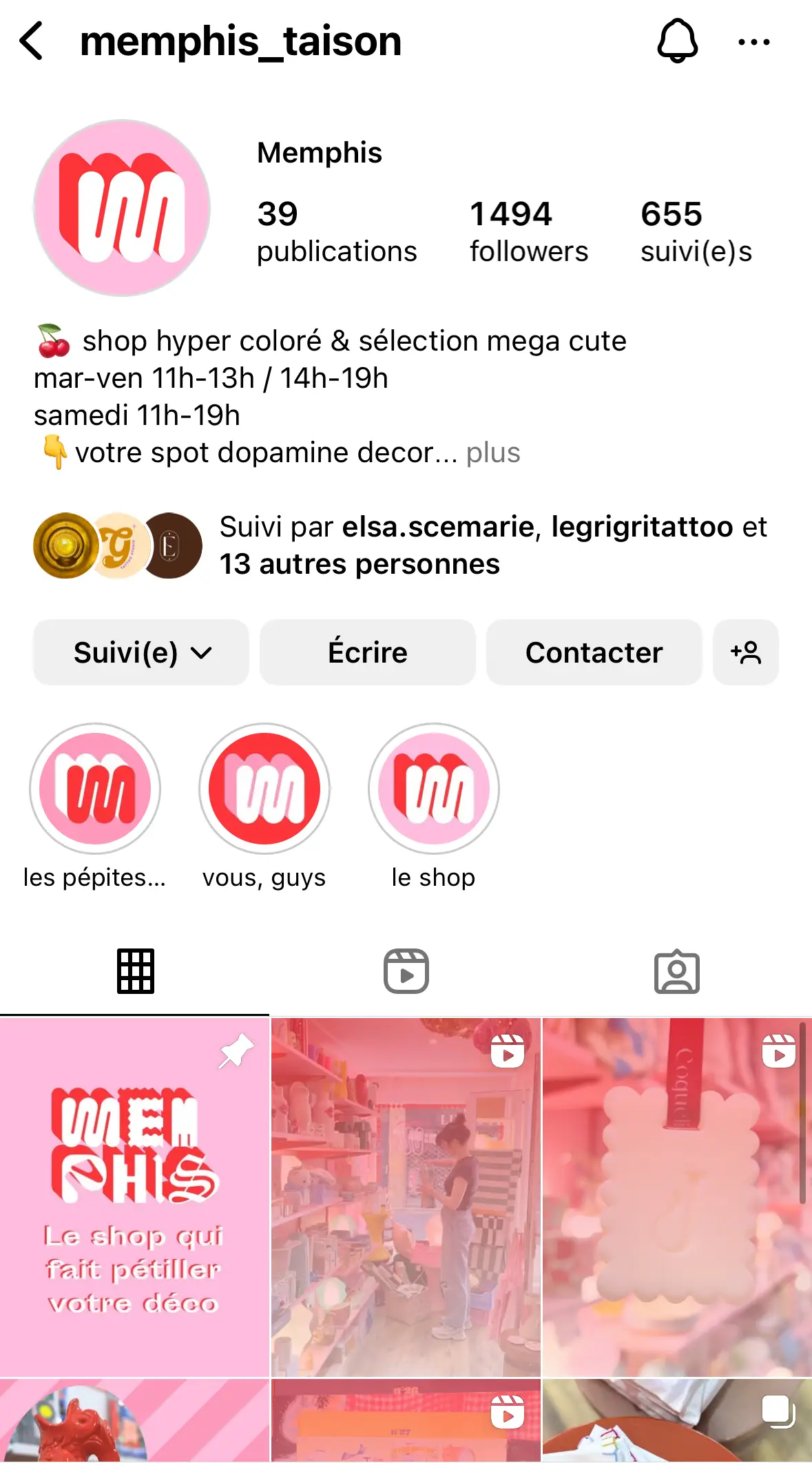Select the posts grid tab

click(135, 971)
